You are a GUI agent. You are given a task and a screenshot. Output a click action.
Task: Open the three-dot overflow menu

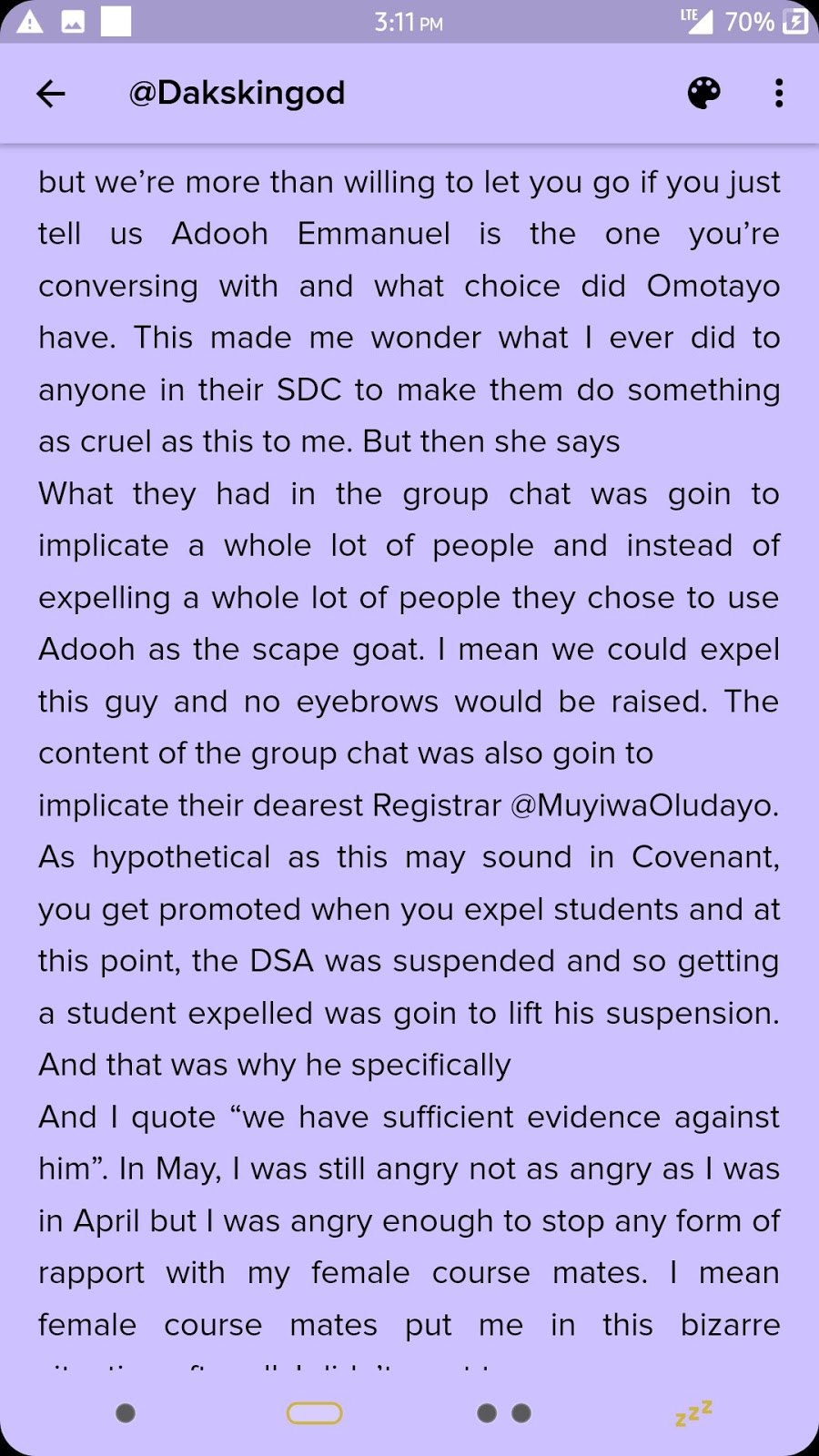pos(779,93)
